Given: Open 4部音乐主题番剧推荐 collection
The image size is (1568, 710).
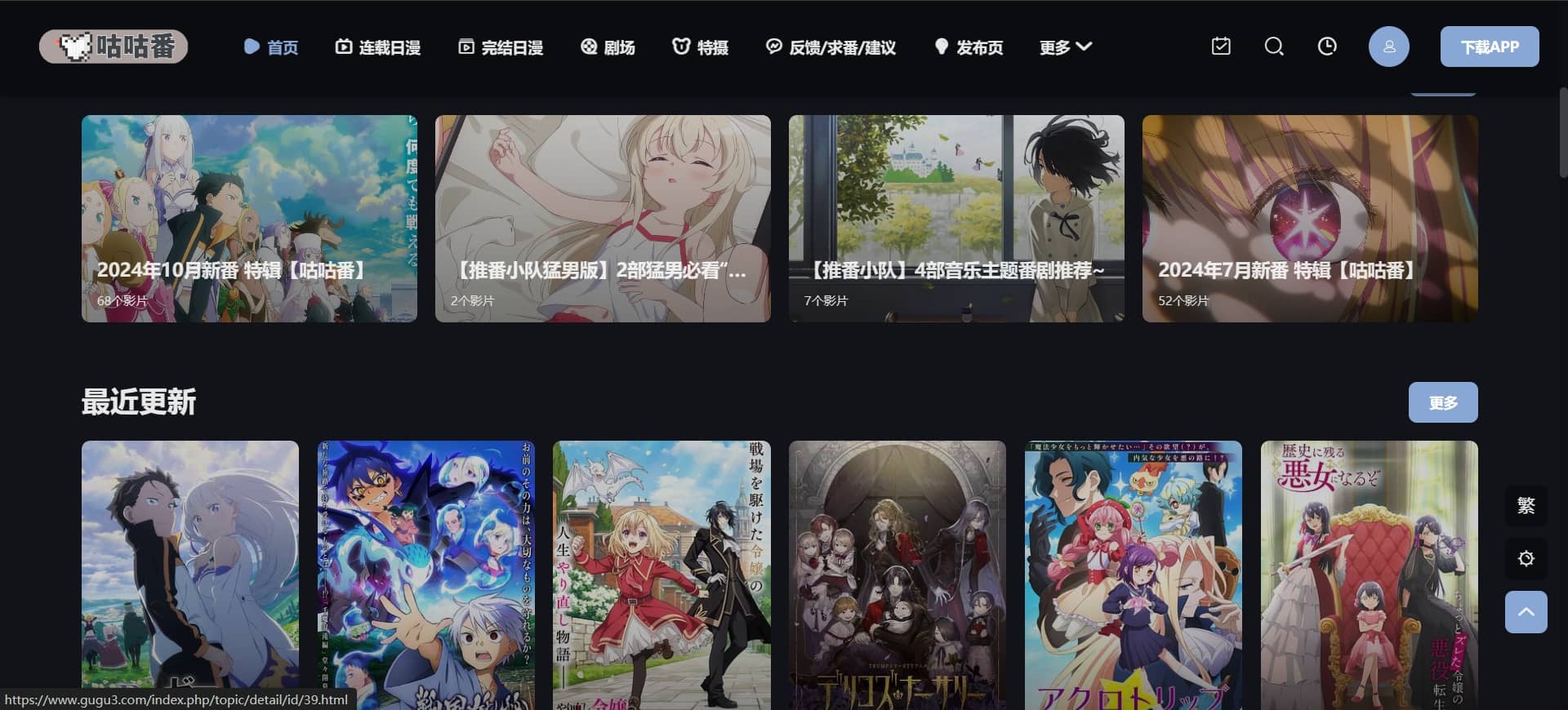Looking at the screenshot, I should point(956,218).
